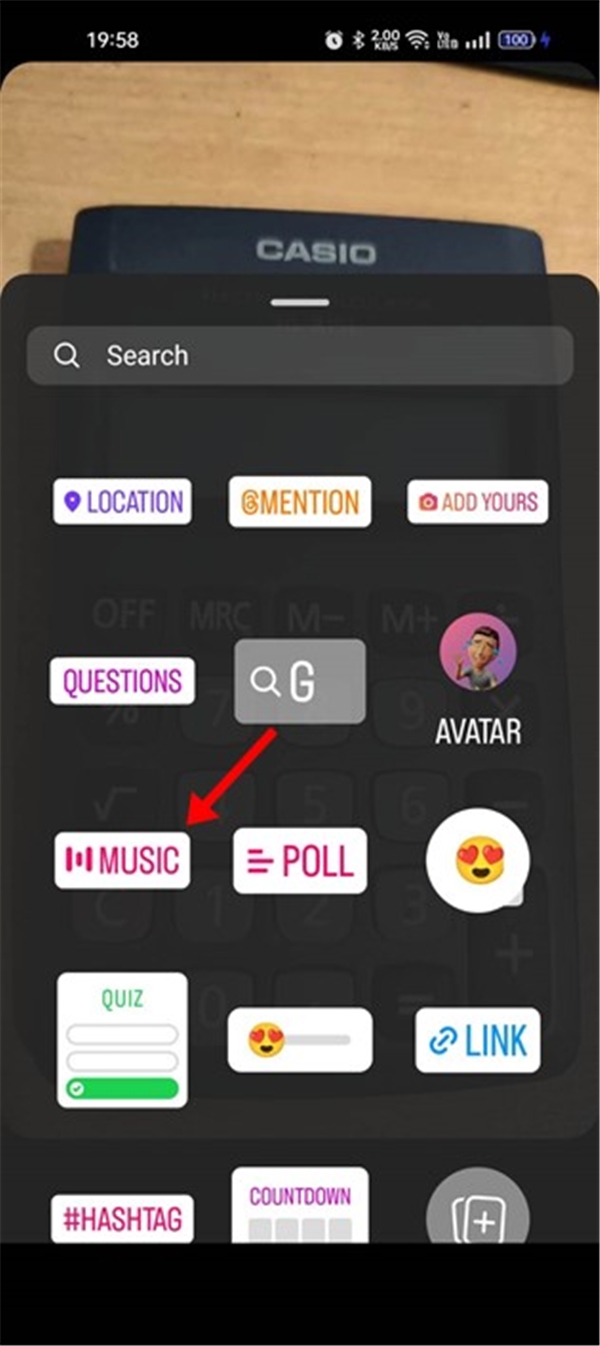This screenshot has height=1346, width=600.
Task: Open the GIF search sticker
Action: [300, 681]
